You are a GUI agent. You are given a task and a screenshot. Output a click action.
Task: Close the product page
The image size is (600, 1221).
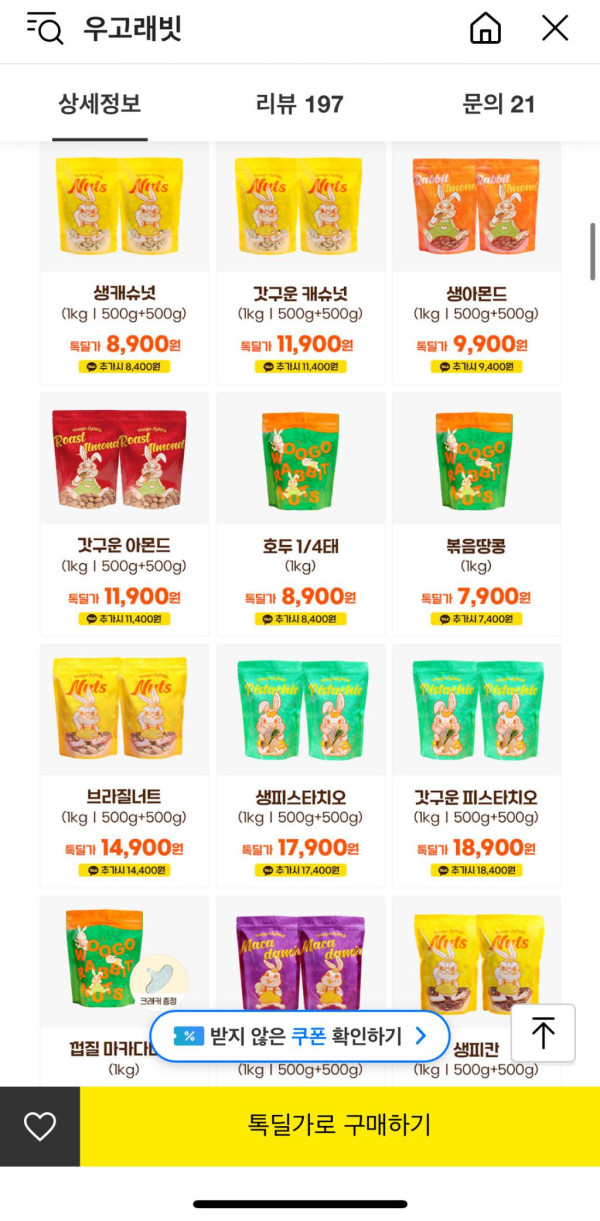[x=555, y=28]
